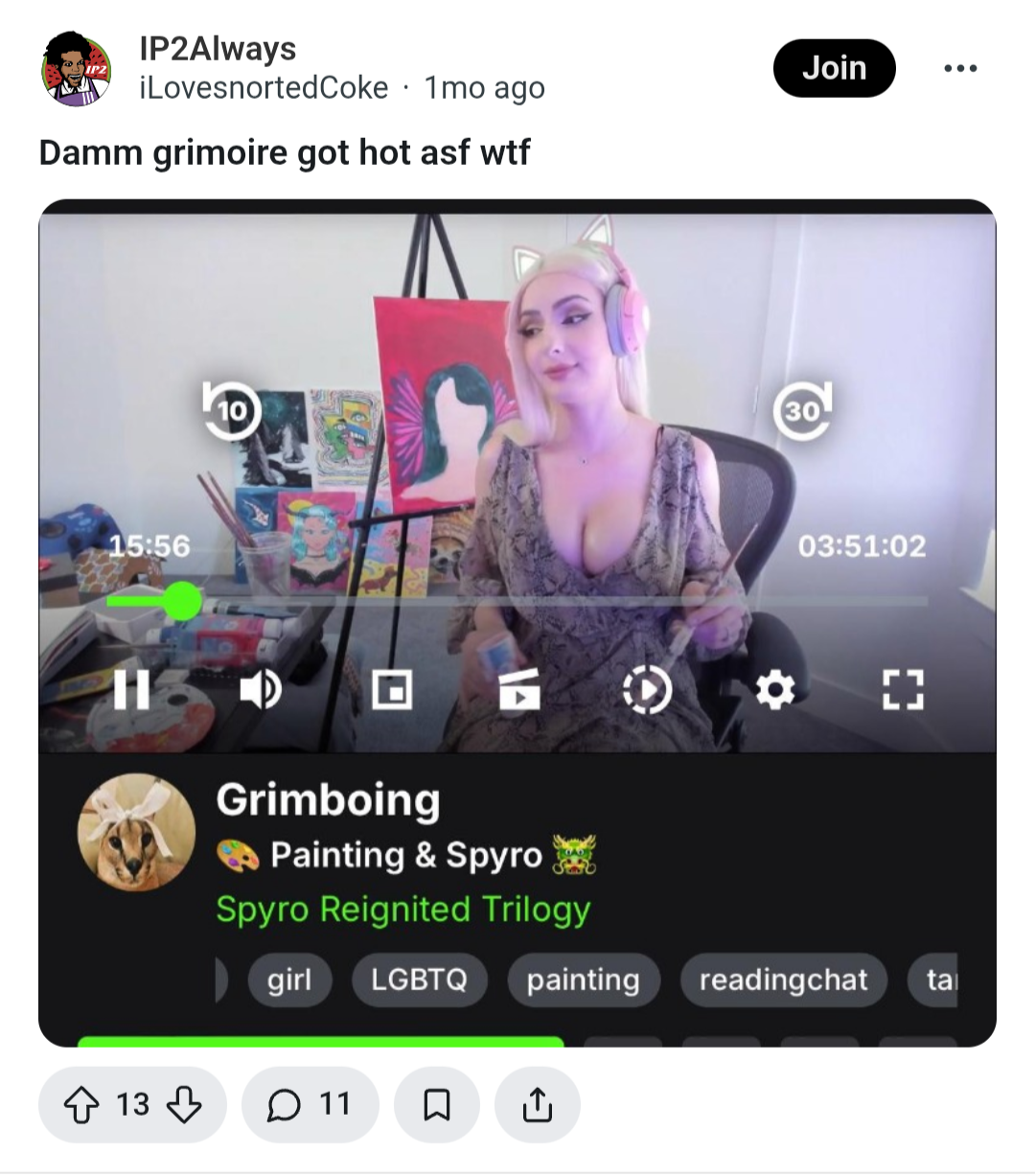Share this post
Image resolution: width=1035 pixels, height=1176 pixels.
click(x=537, y=1105)
